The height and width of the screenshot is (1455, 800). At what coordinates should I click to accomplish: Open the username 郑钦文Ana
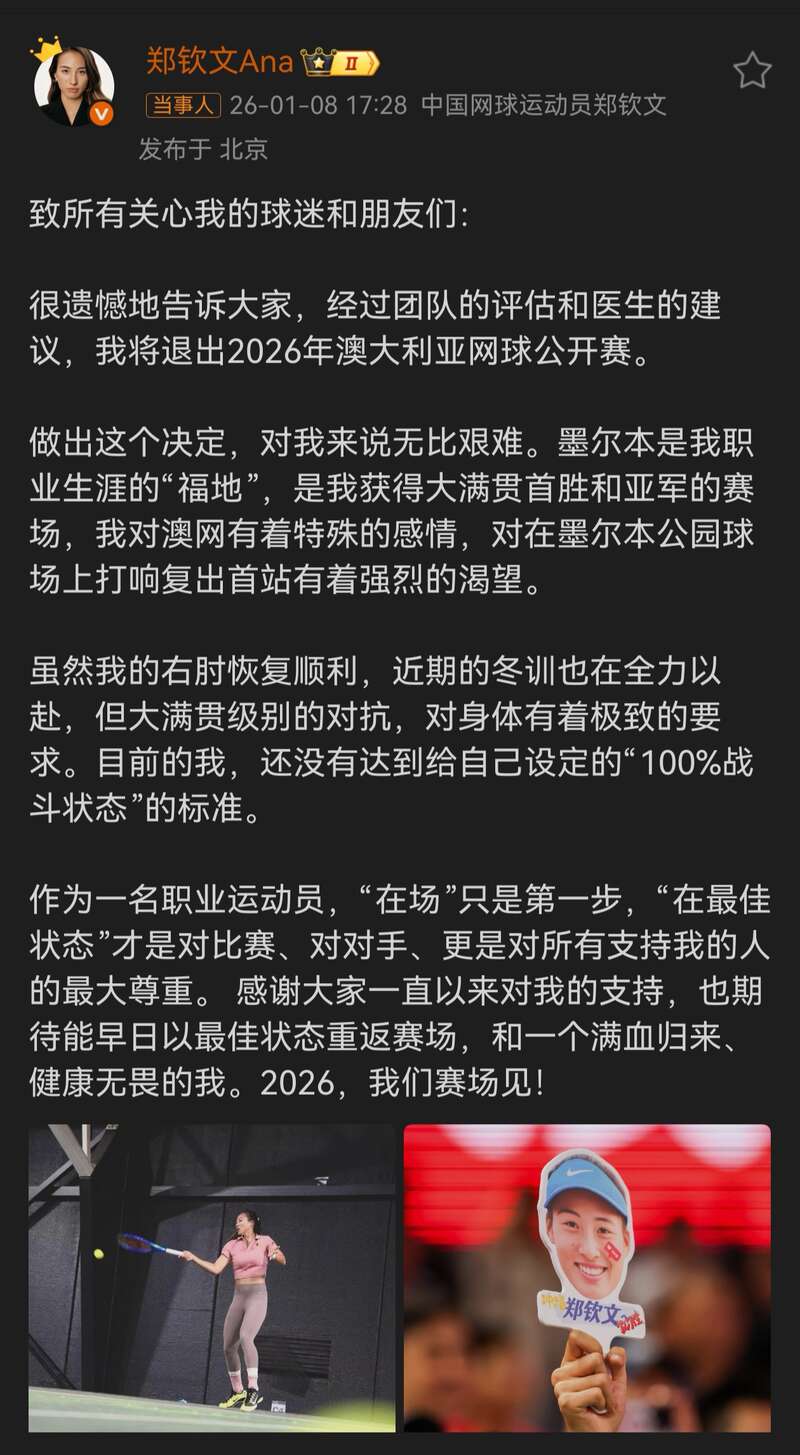point(220,62)
